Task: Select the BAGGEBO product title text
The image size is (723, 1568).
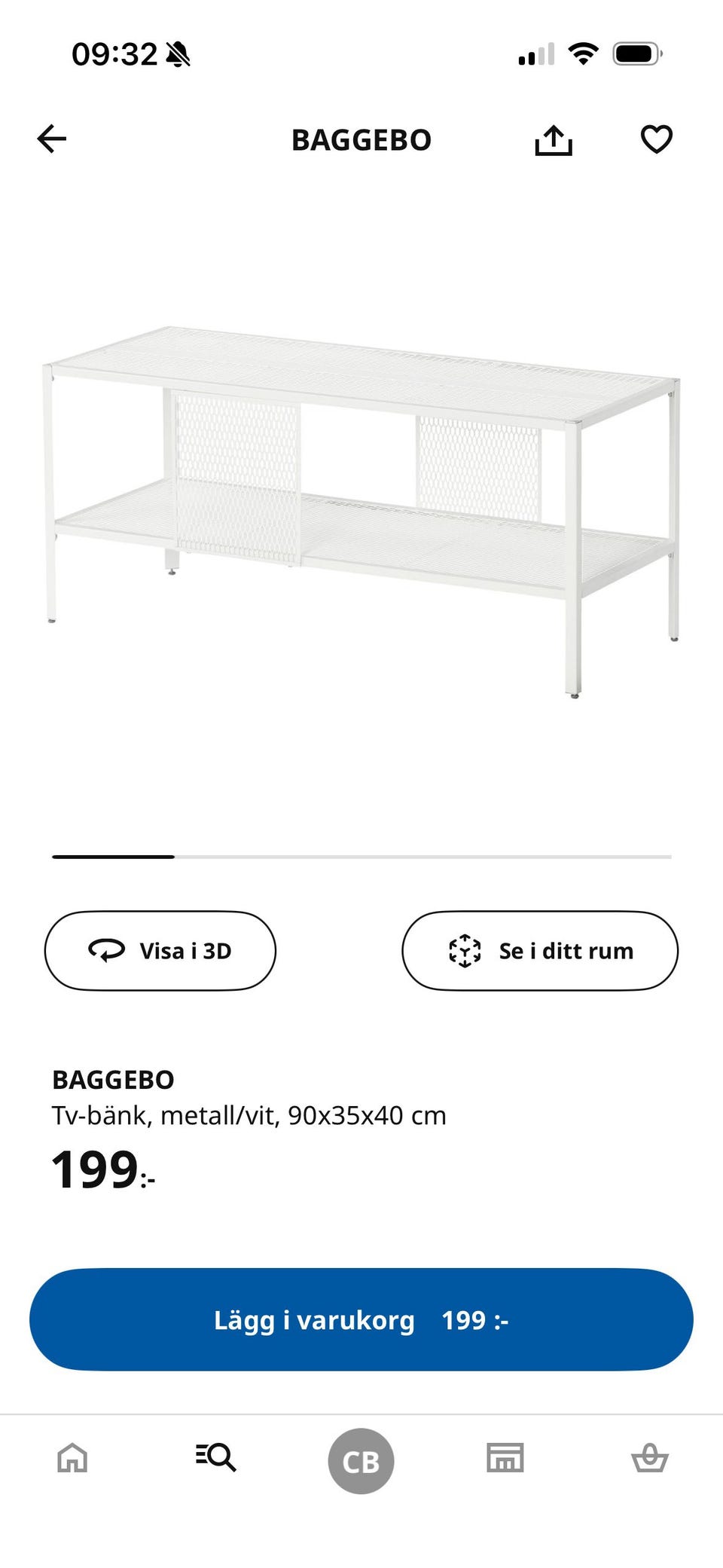Action: pyautogui.click(x=114, y=1080)
